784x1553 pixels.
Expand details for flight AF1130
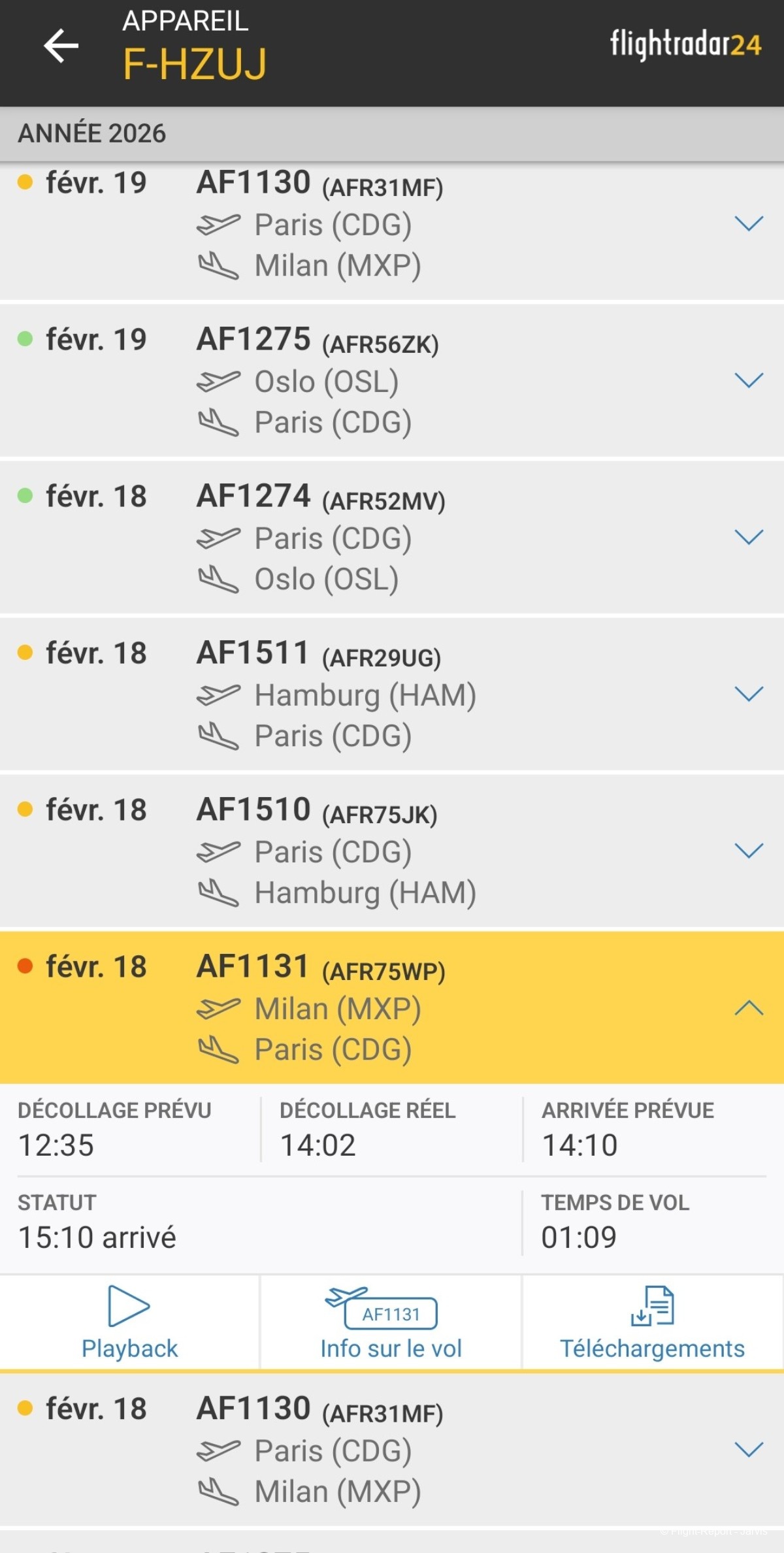[x=750, y=224]
